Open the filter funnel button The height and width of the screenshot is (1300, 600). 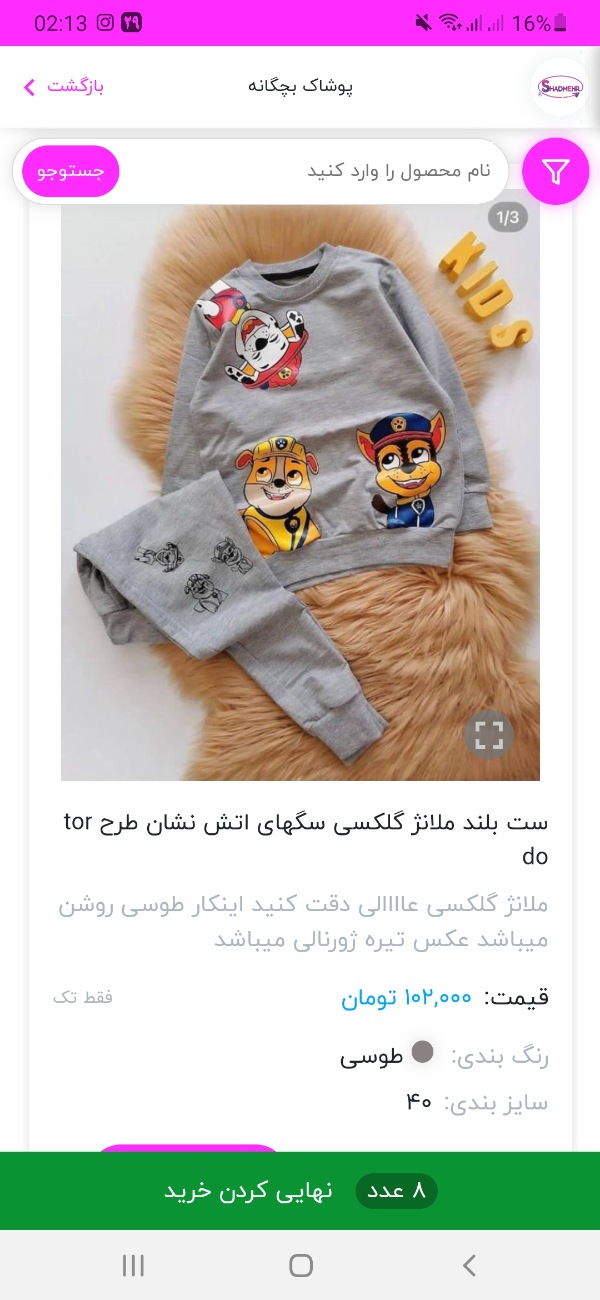point(556,172)
